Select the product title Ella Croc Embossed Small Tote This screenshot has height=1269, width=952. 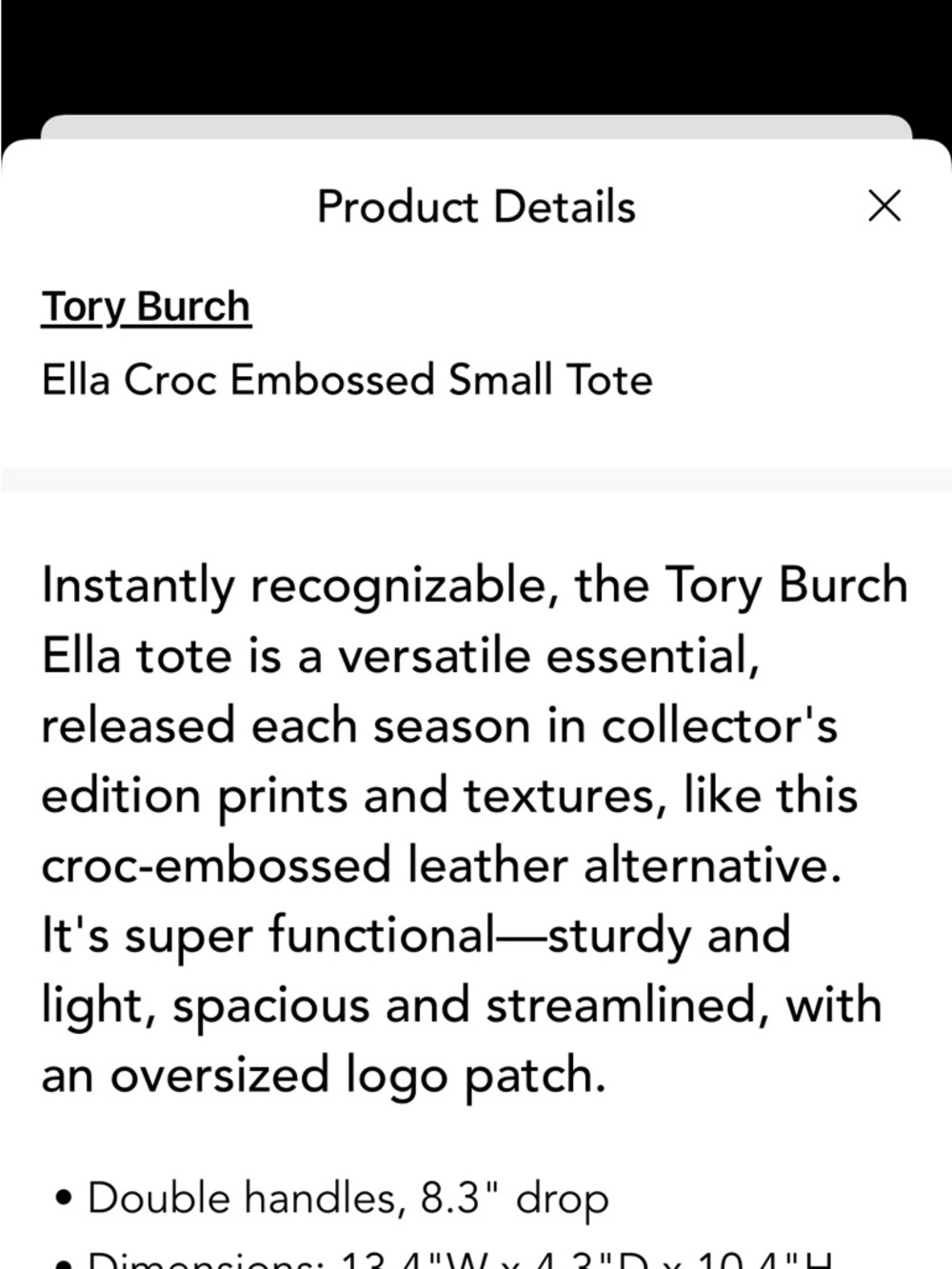[347, 379]
